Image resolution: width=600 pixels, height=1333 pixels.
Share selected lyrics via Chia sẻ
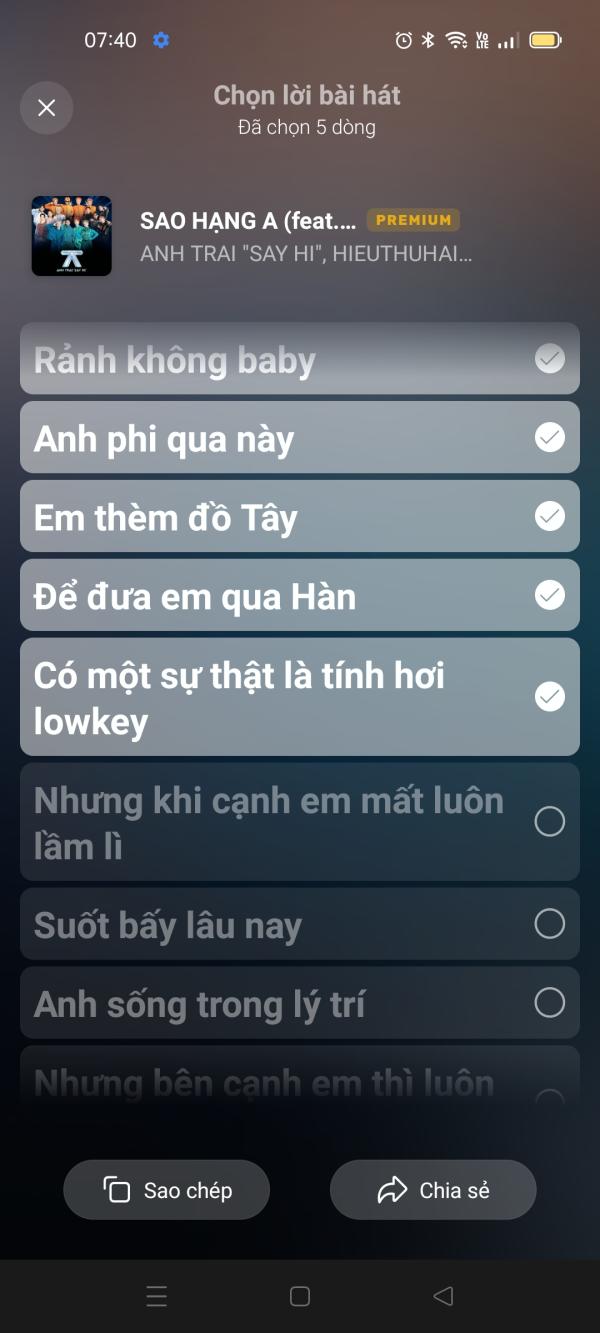coord(433,1190)
